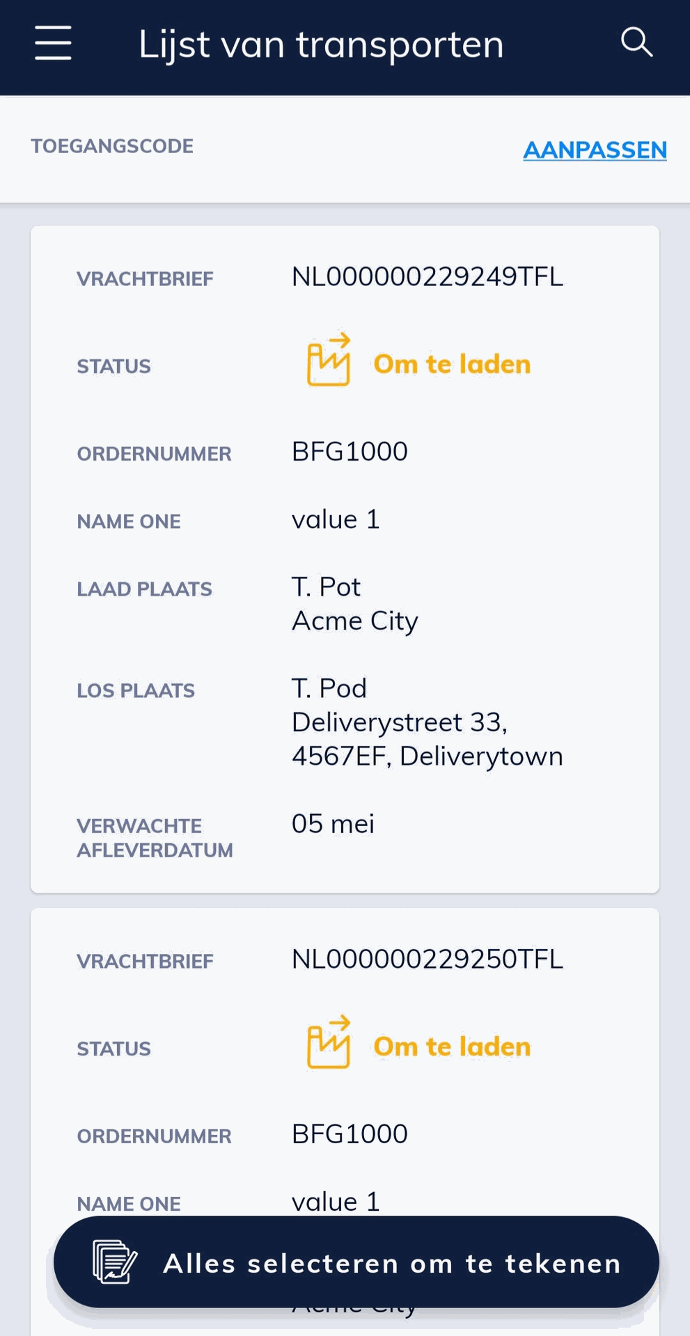The image size is (690, 1336).
Task: Open the search icon in header
Action: [x=637, y=42]
